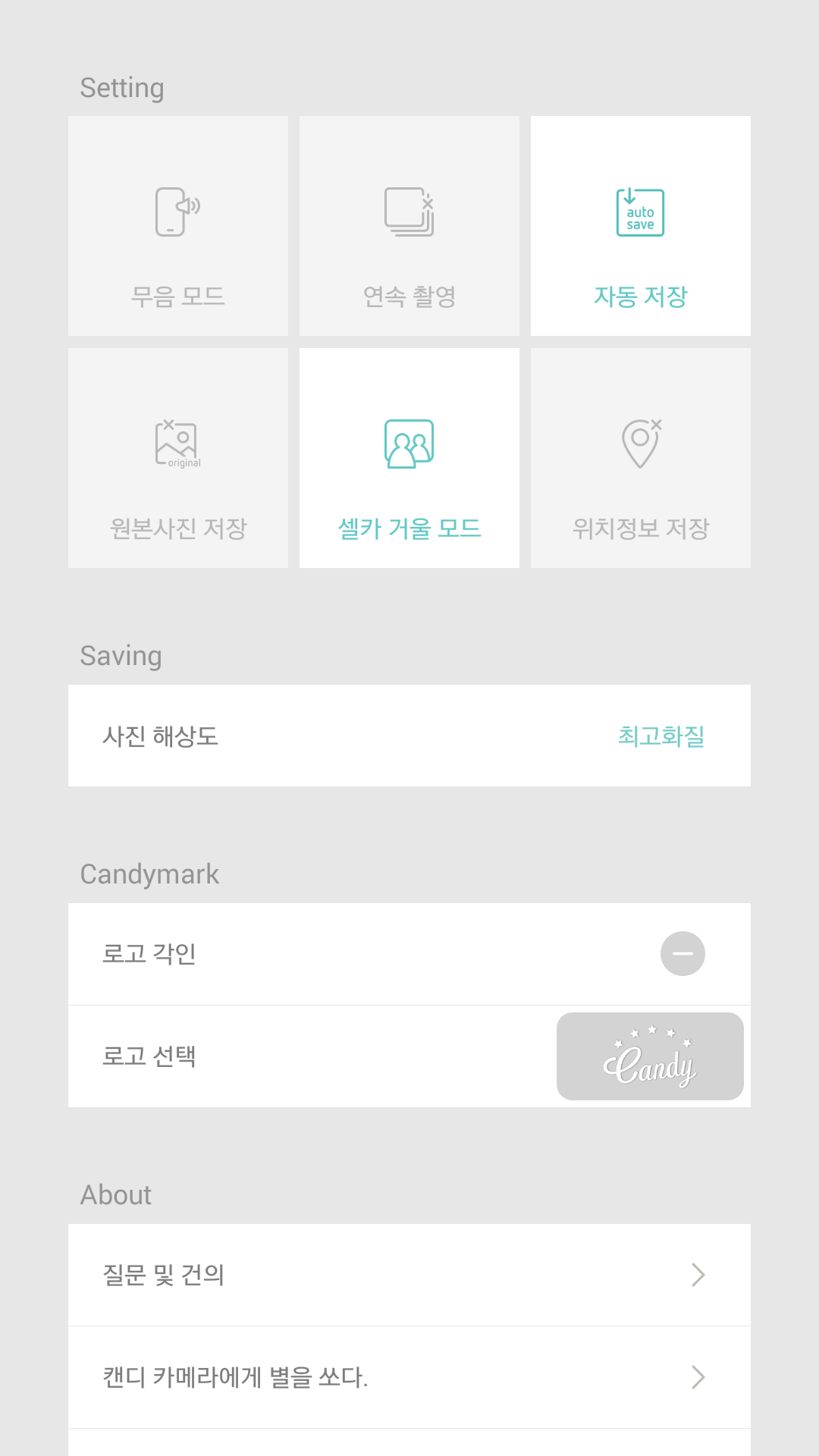Change 사진 해상도 photo resolution
819x1456 pixels.
point(409,736)
